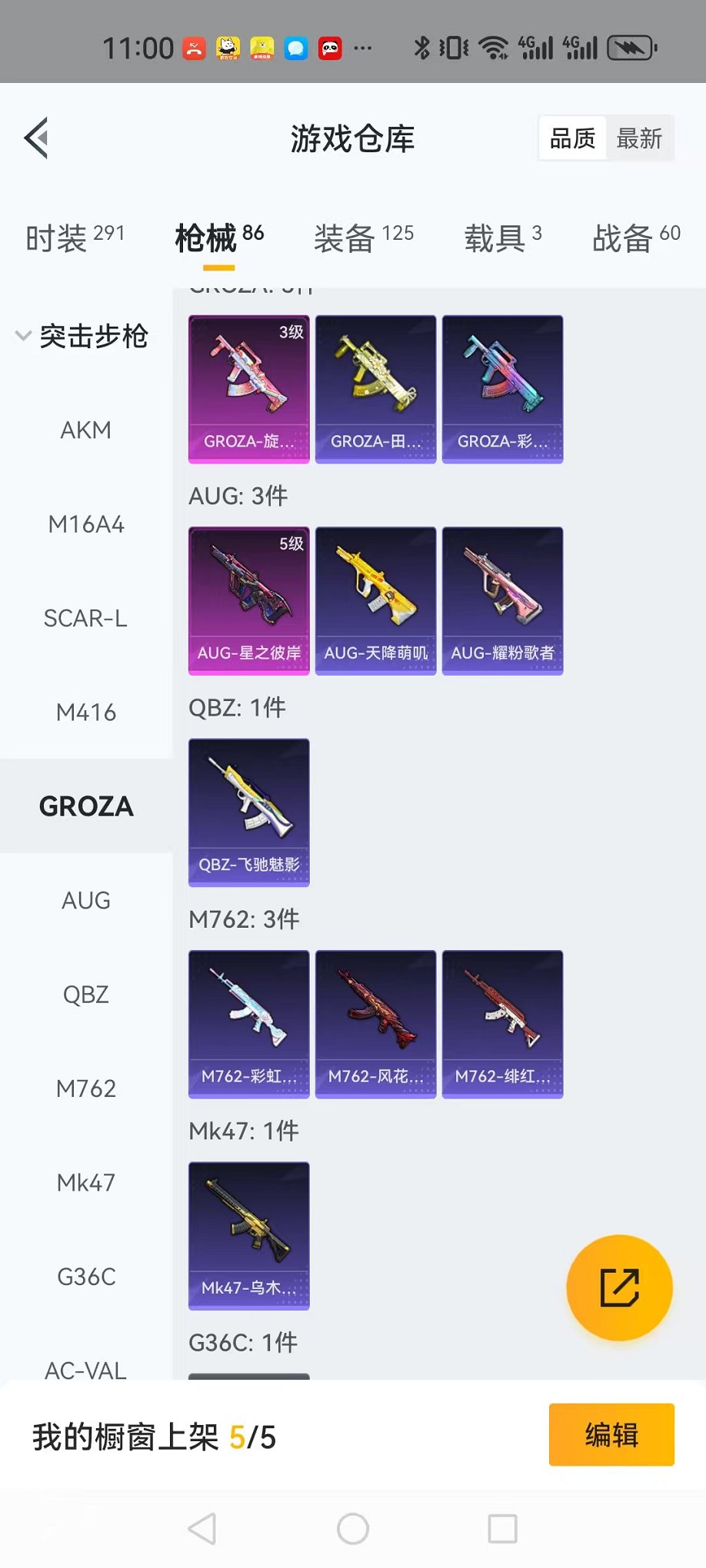View the QBZ-飞驰魅影 skin
Viewport: 706px width, 1568px height.
click(x=248, y=812)
